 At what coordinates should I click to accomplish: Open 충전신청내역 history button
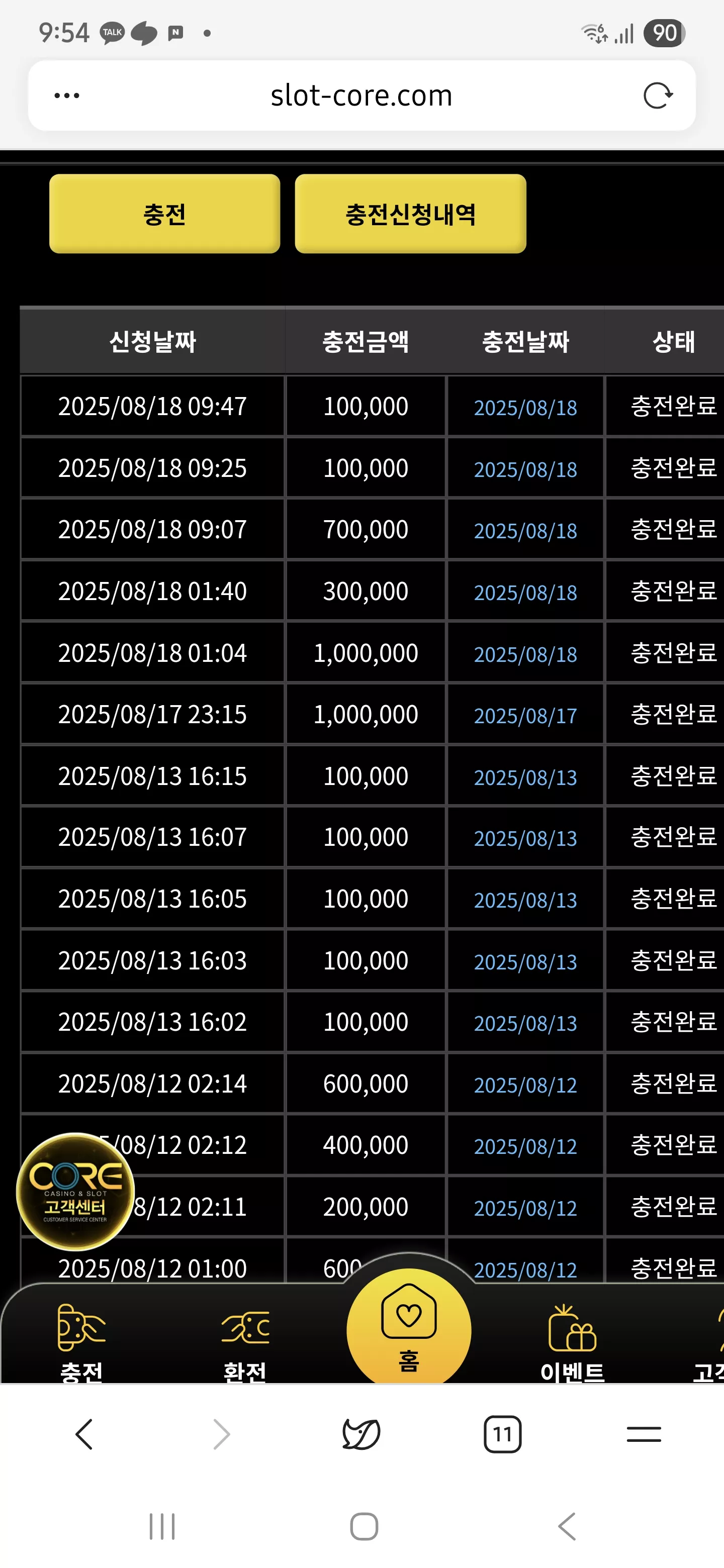(410, 214)
